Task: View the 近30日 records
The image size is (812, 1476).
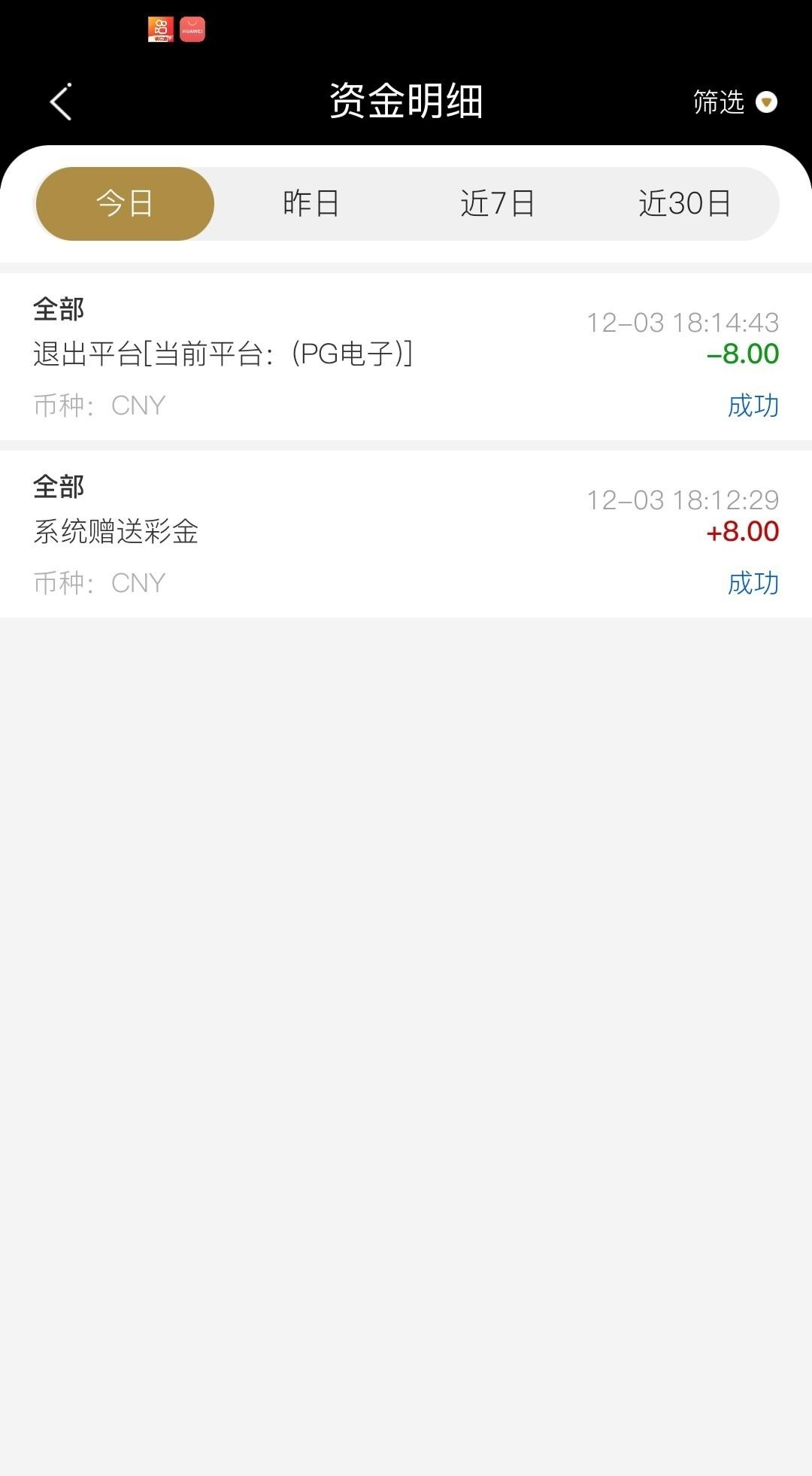Action: point(684,204)
